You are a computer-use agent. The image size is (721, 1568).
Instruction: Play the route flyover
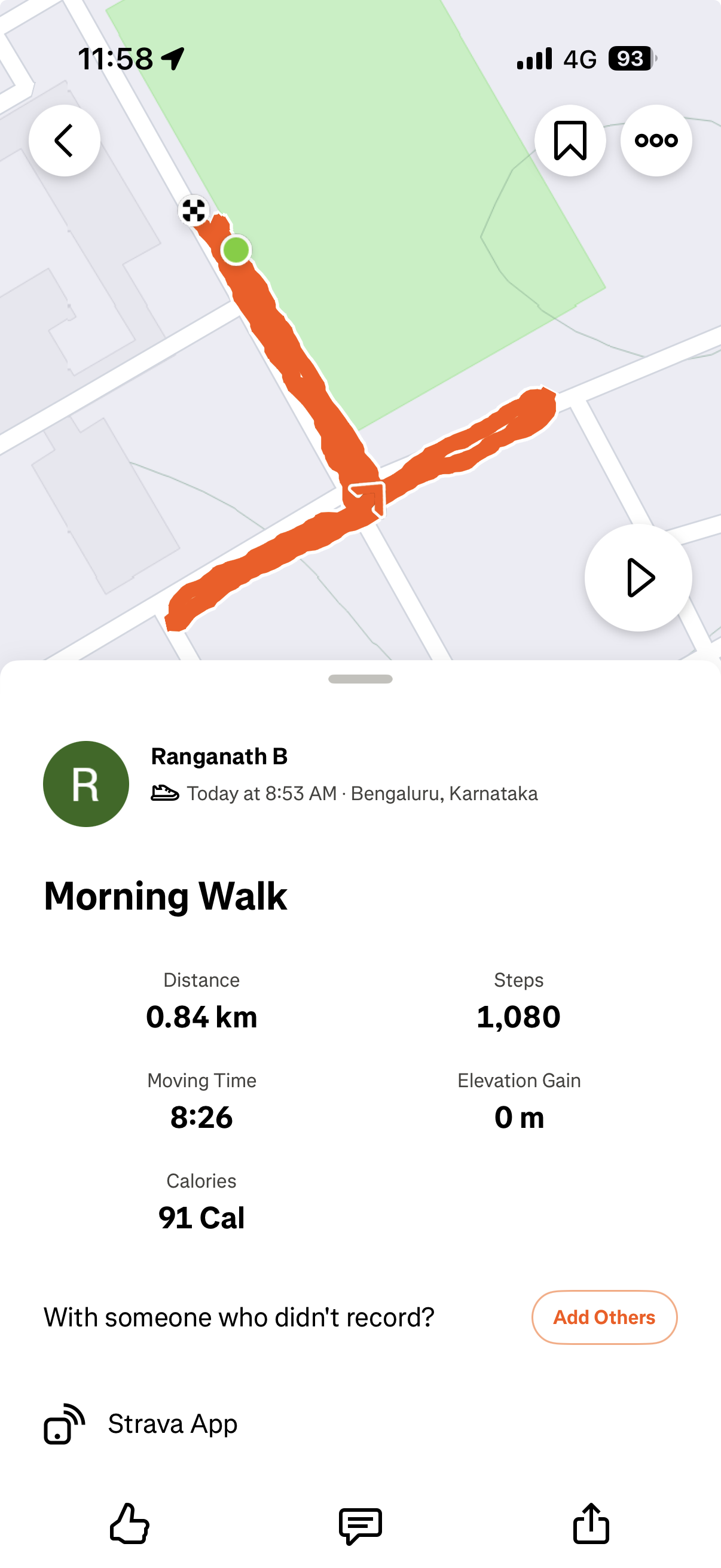coord(638,578)
